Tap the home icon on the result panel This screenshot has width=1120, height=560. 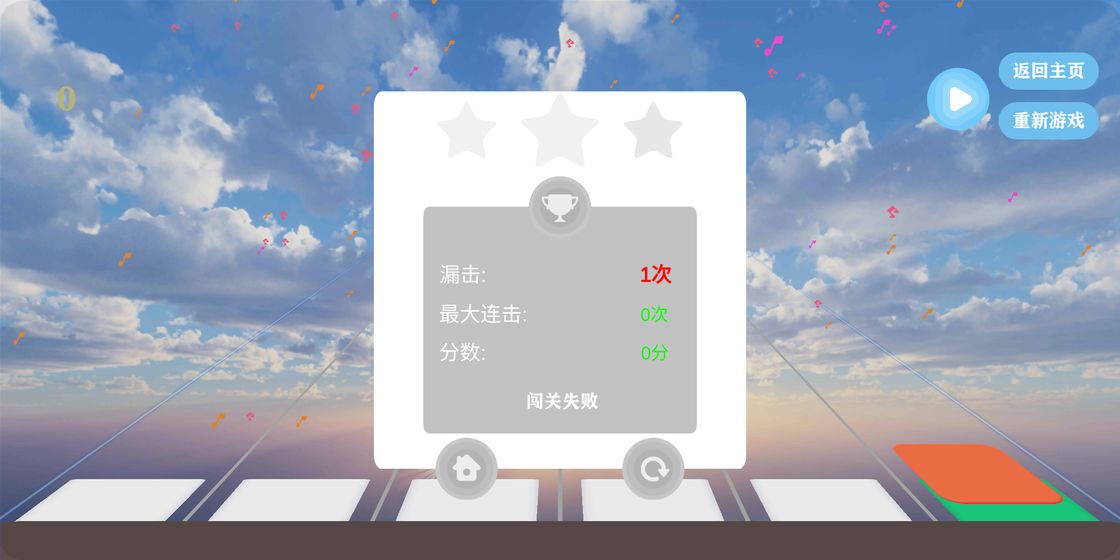point(466,468)
